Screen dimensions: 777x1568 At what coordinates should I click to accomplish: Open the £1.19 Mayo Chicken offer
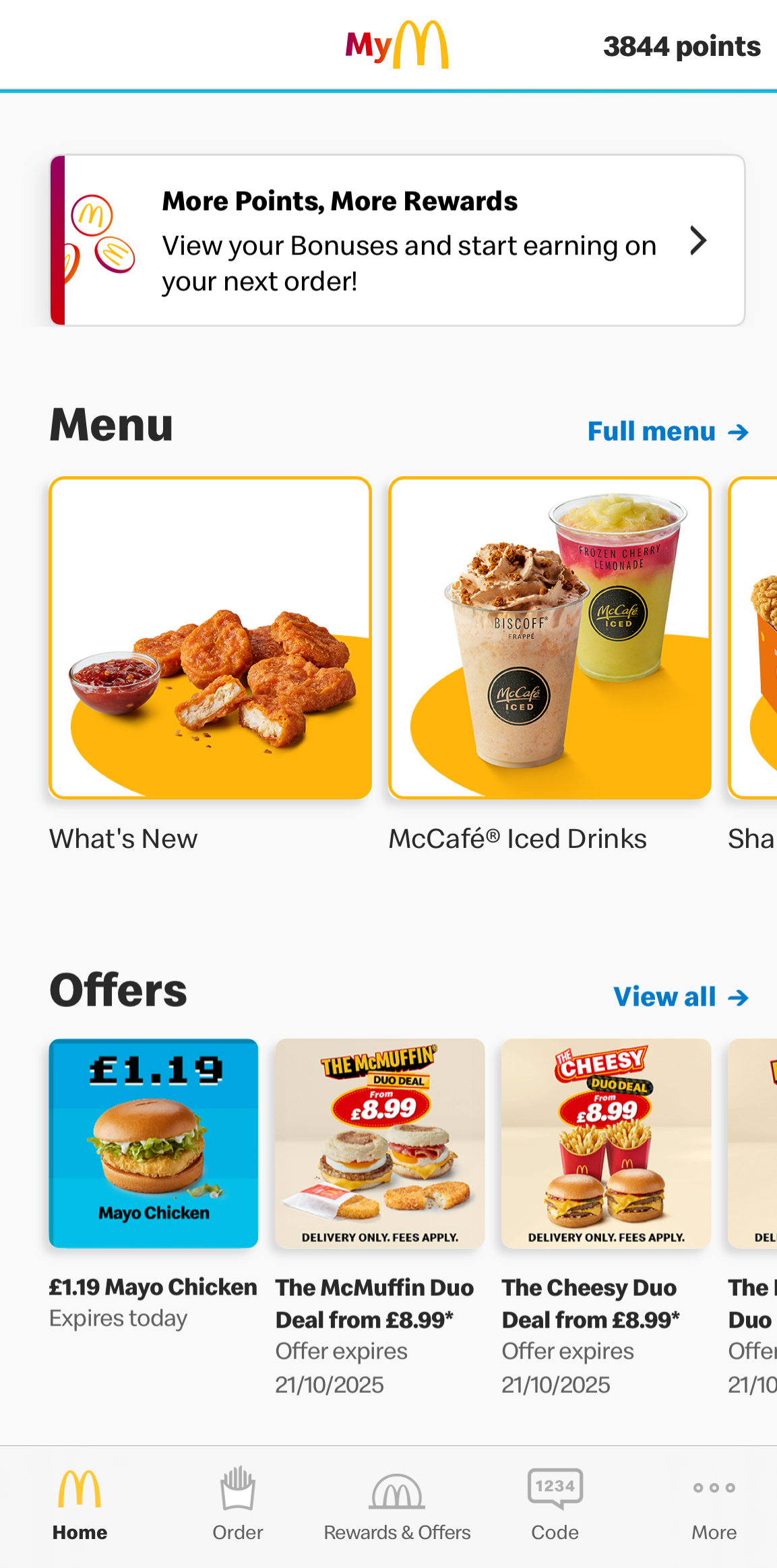click(154, 1143)
